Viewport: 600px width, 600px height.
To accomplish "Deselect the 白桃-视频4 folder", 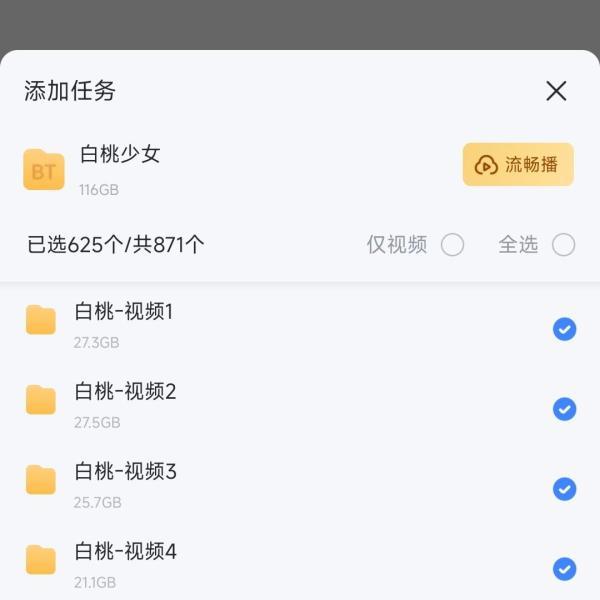I will point(565,569).
